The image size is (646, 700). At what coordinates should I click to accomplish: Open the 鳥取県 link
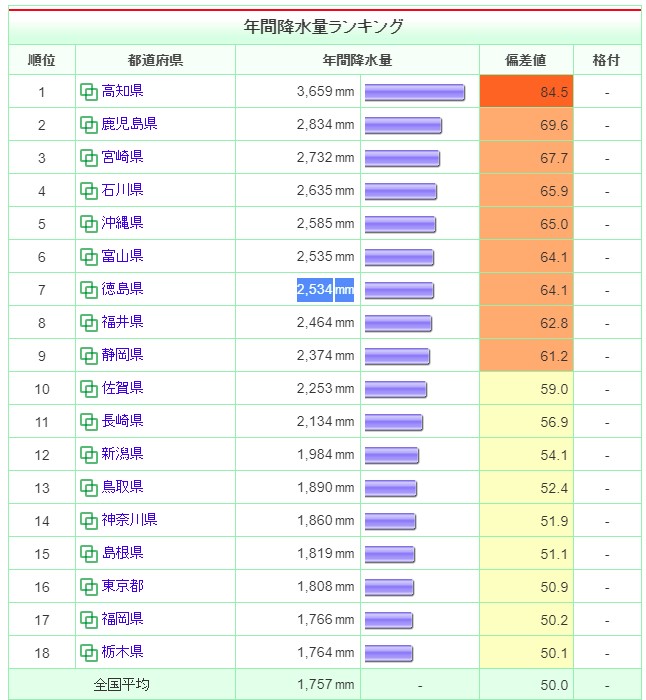(x=122, y=487)
